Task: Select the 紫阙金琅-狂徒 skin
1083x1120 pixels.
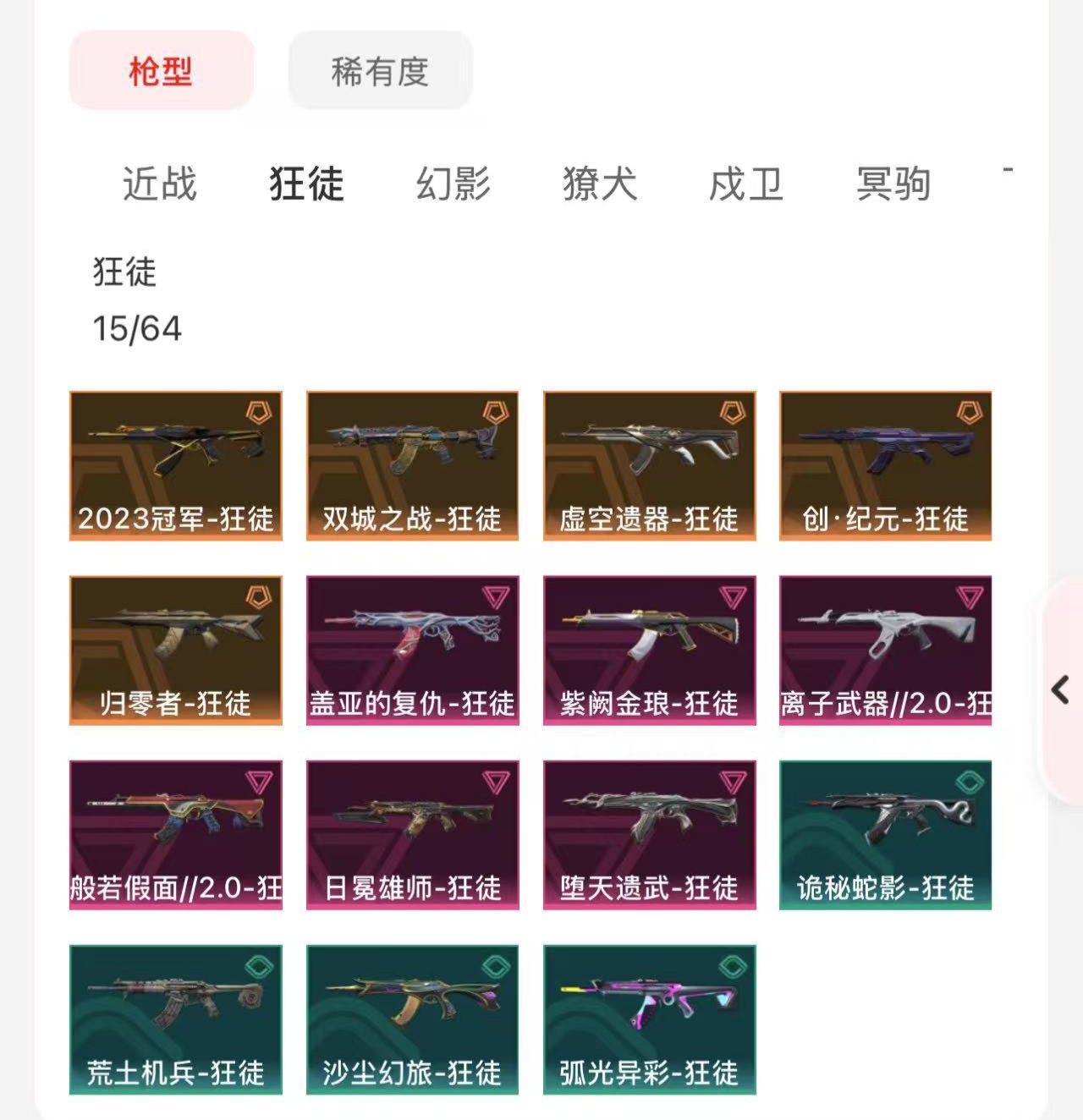Action: (649, 651)
